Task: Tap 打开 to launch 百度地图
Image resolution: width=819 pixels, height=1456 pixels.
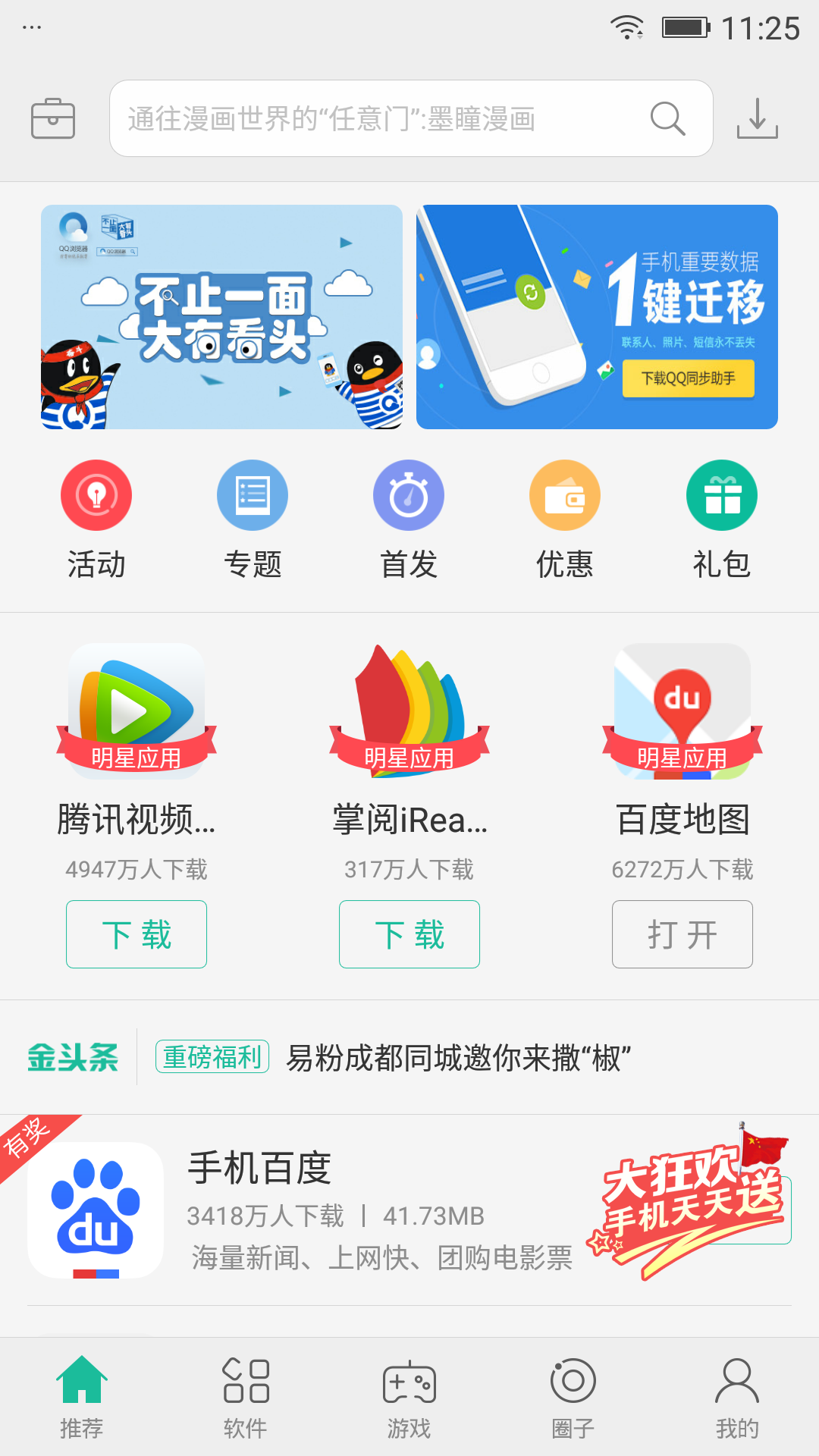Action: pyautogui.click(x=682, y=934)
